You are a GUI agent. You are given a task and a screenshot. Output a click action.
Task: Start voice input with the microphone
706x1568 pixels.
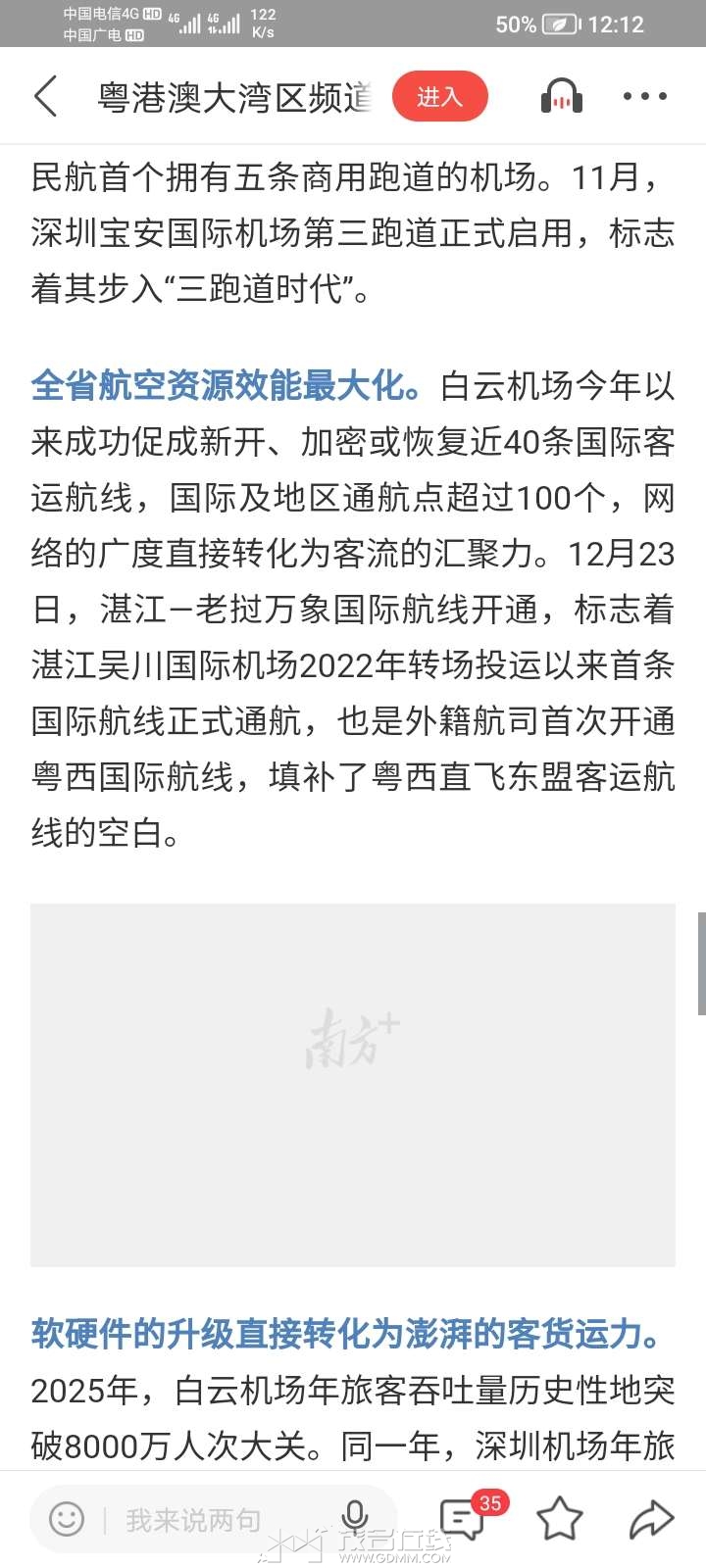pyautogui.click(x=355, y=1518)
